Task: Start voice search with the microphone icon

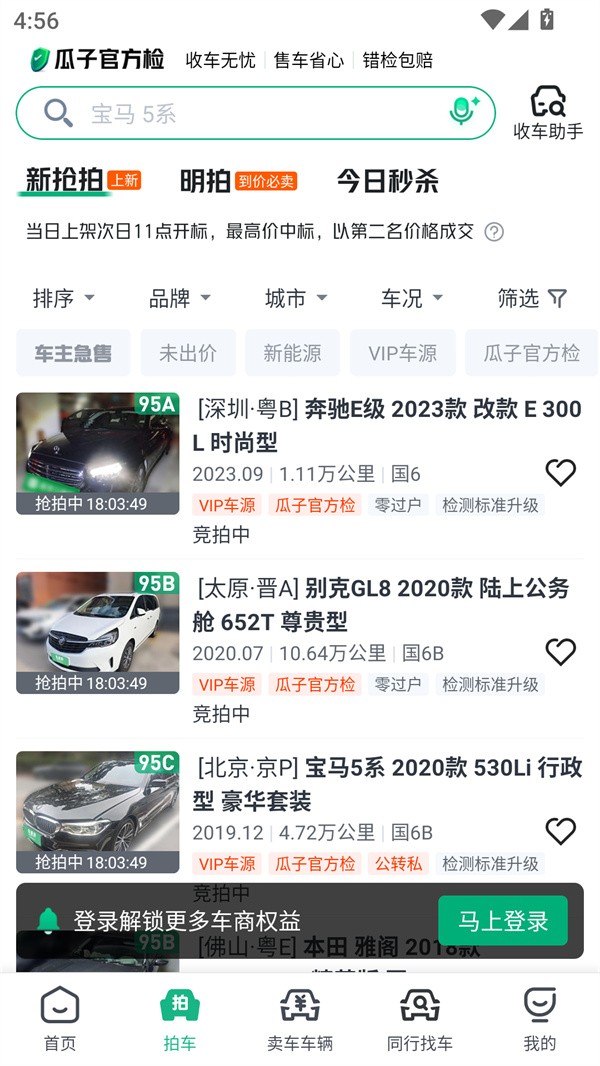Action: [x=462, y=111]
